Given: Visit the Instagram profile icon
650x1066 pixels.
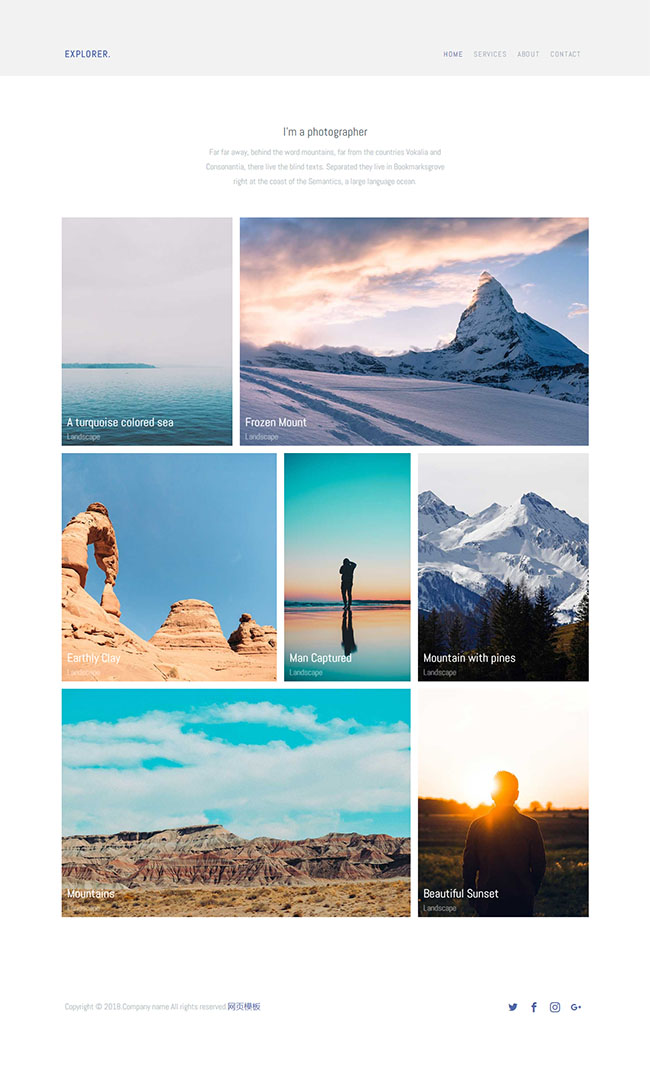Looking at the screenshot, I should [555, 1007].
